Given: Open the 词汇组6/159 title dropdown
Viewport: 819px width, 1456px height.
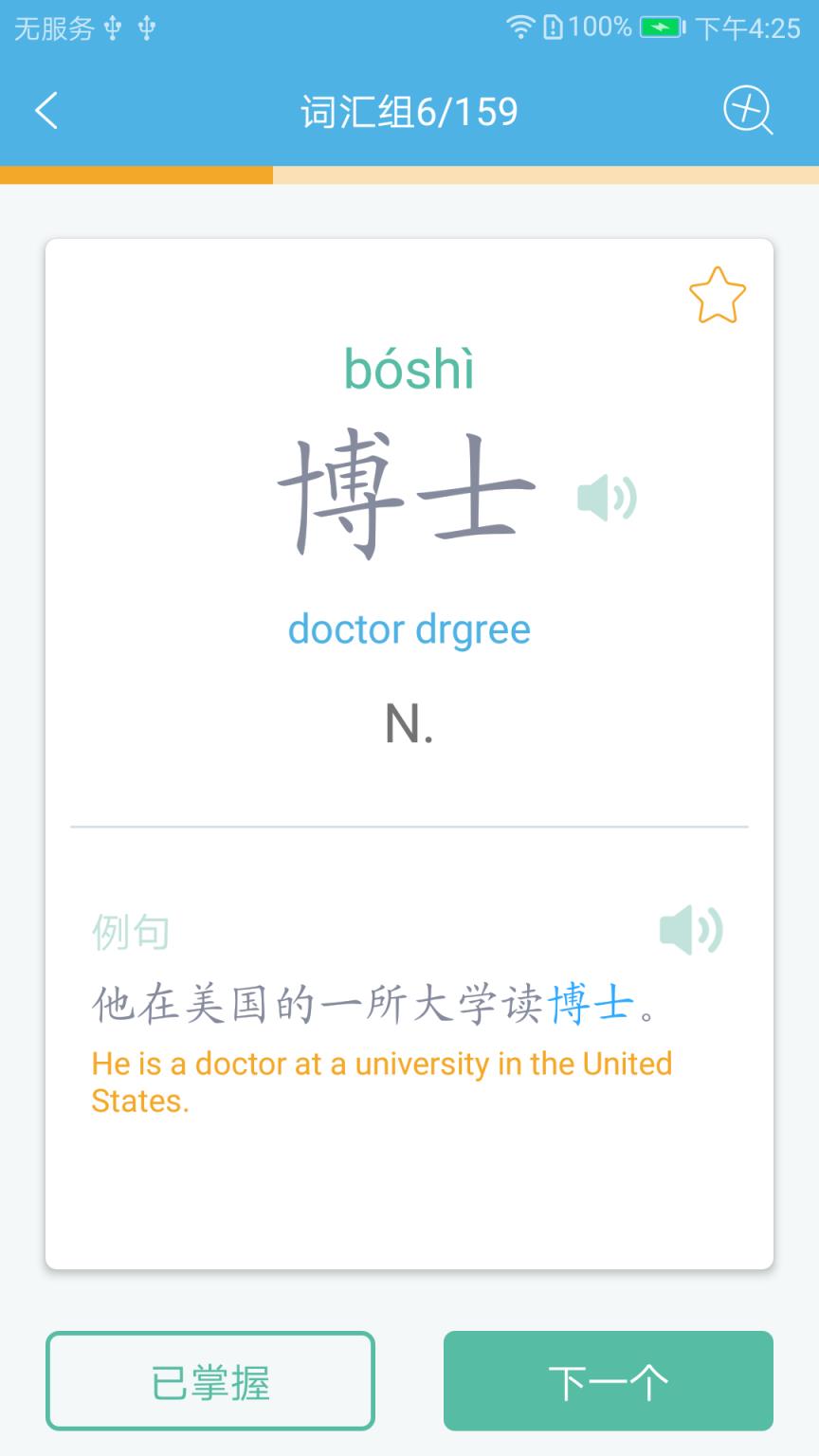Looking at the screenshot, I should [x=409, y=111].
